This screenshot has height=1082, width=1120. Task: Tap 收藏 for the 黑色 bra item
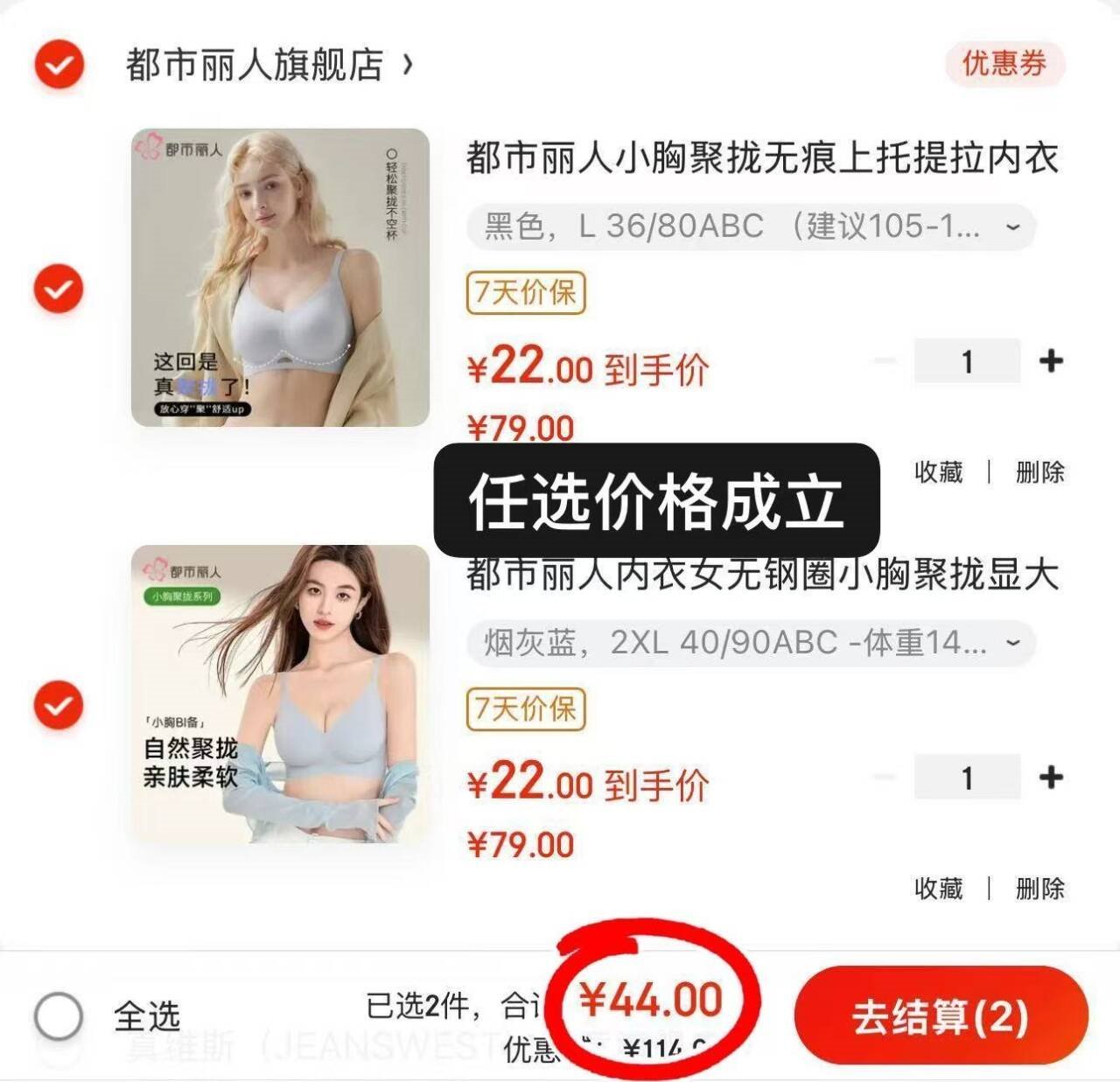coord(938,472)
